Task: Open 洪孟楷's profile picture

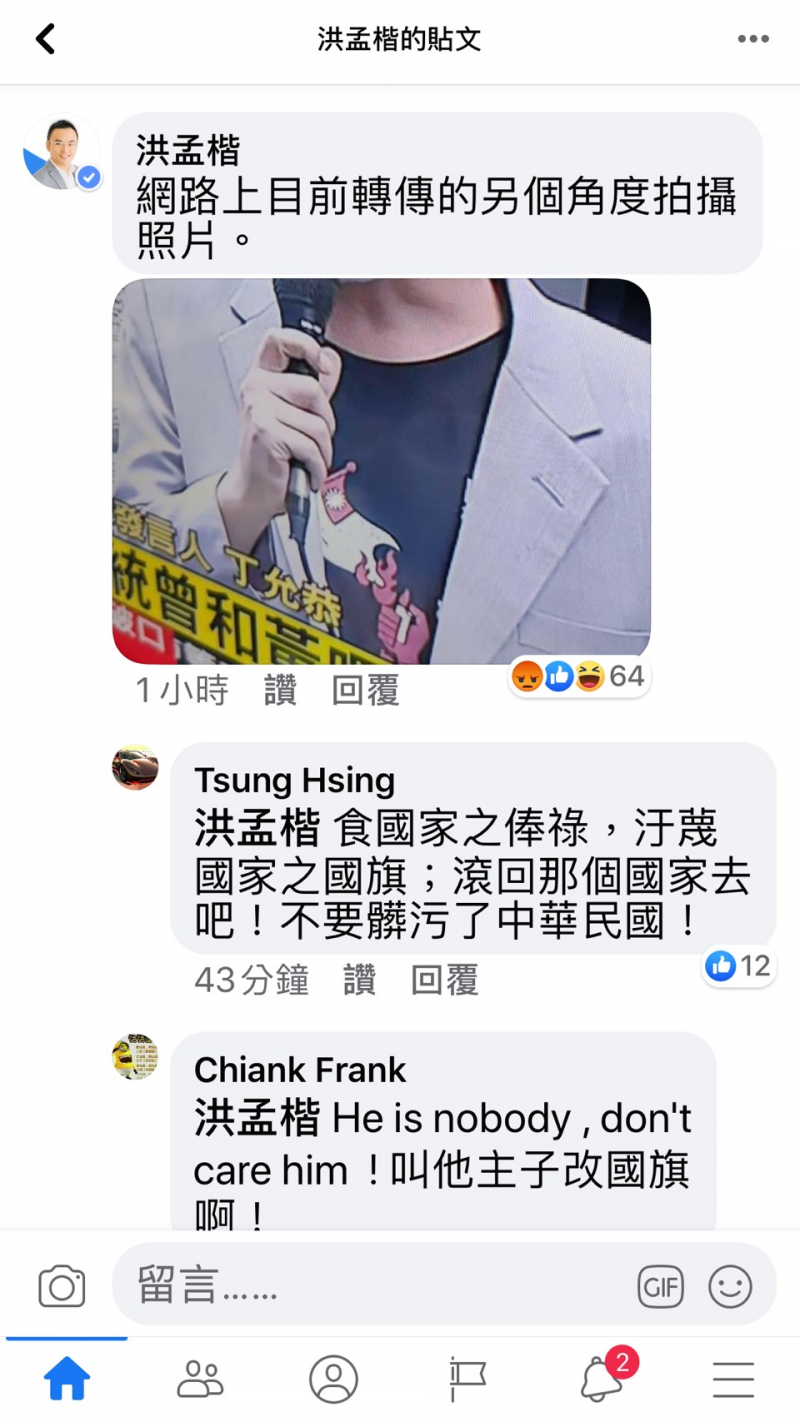Action: pos(62,153)
